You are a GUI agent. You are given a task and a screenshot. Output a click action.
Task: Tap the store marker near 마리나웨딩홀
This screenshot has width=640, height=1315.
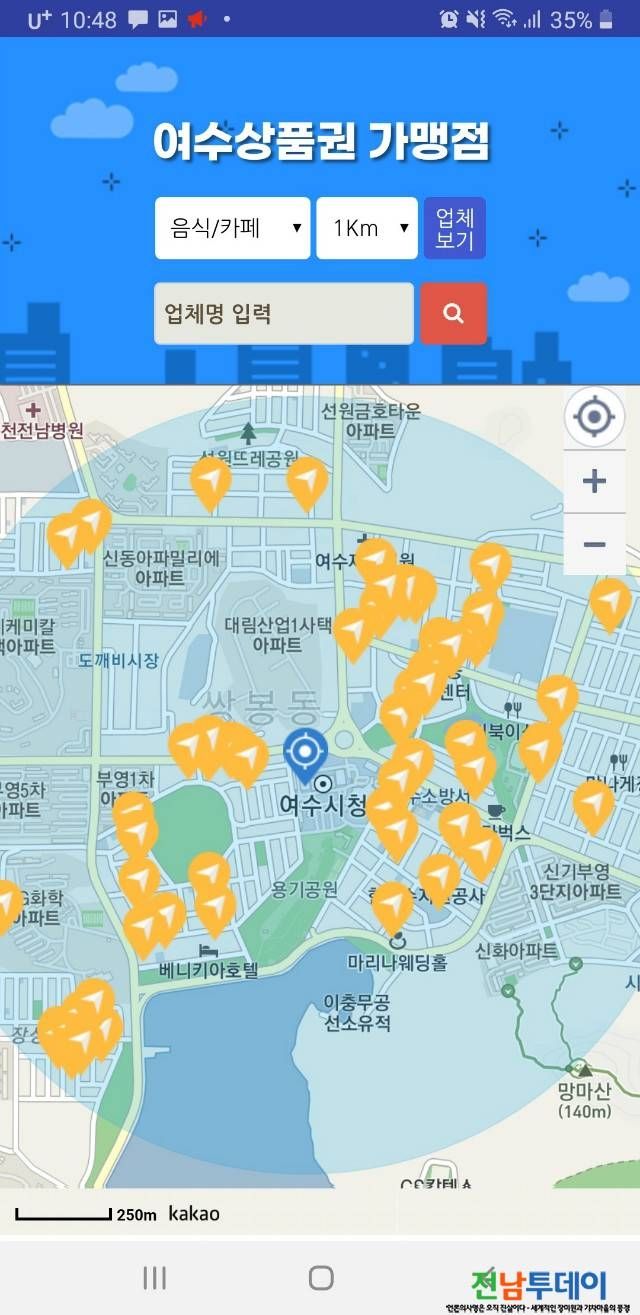(392, 904)
